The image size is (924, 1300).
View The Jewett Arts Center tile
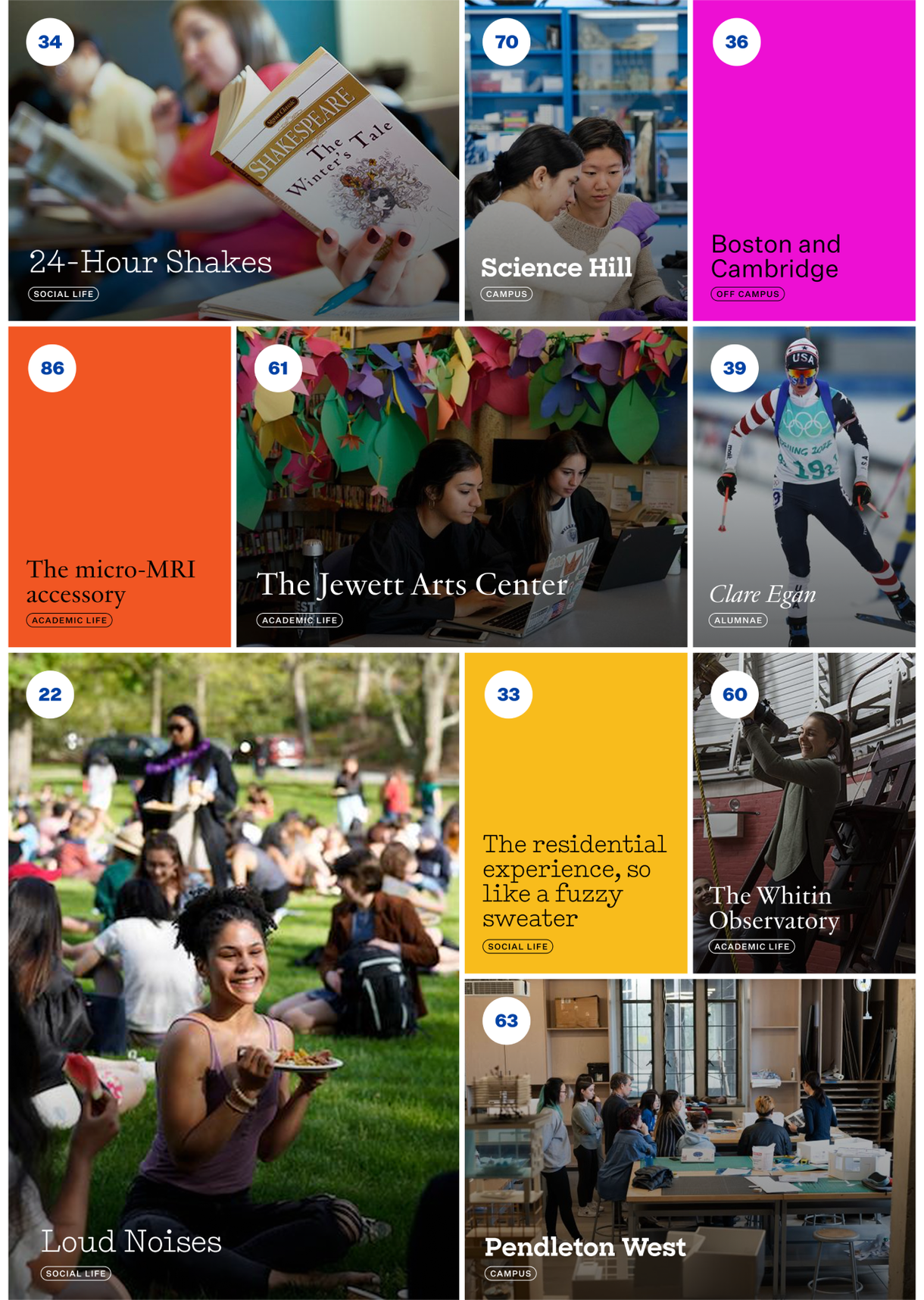[461, 486]
